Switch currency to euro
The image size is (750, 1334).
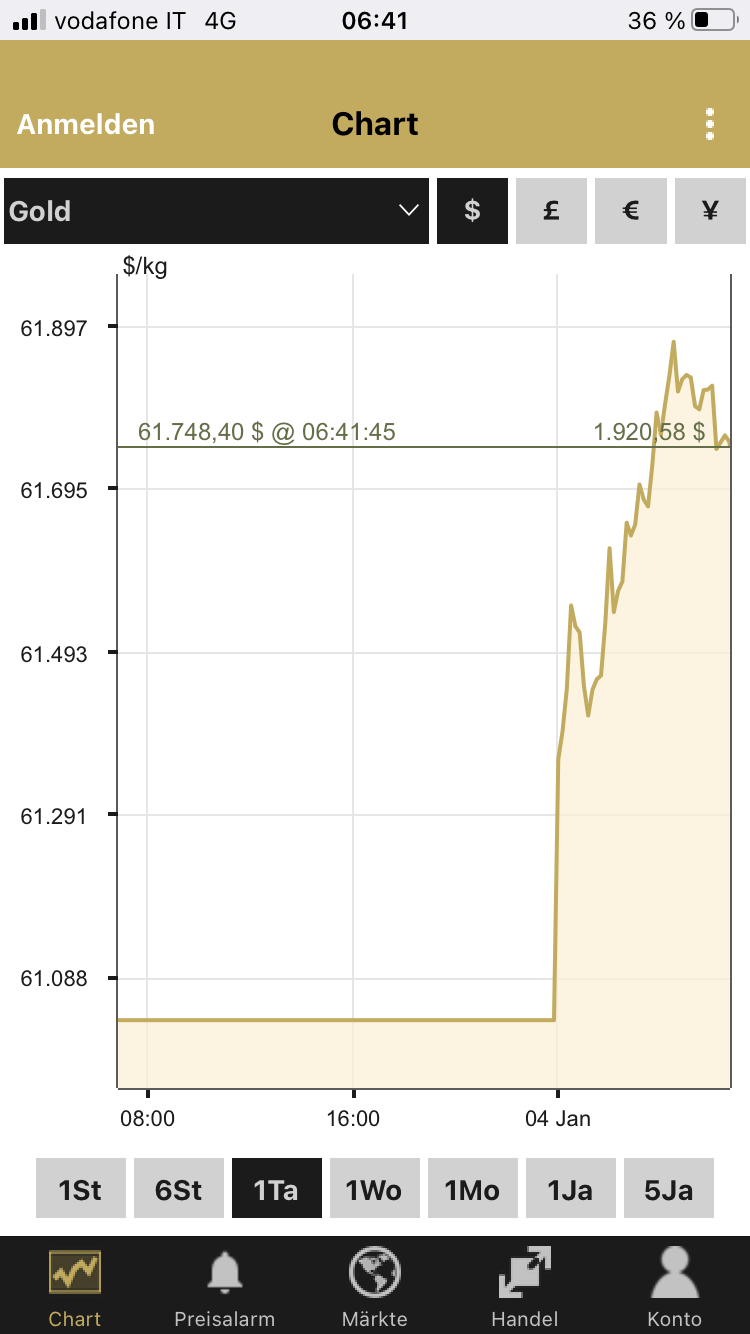point(630,211)
